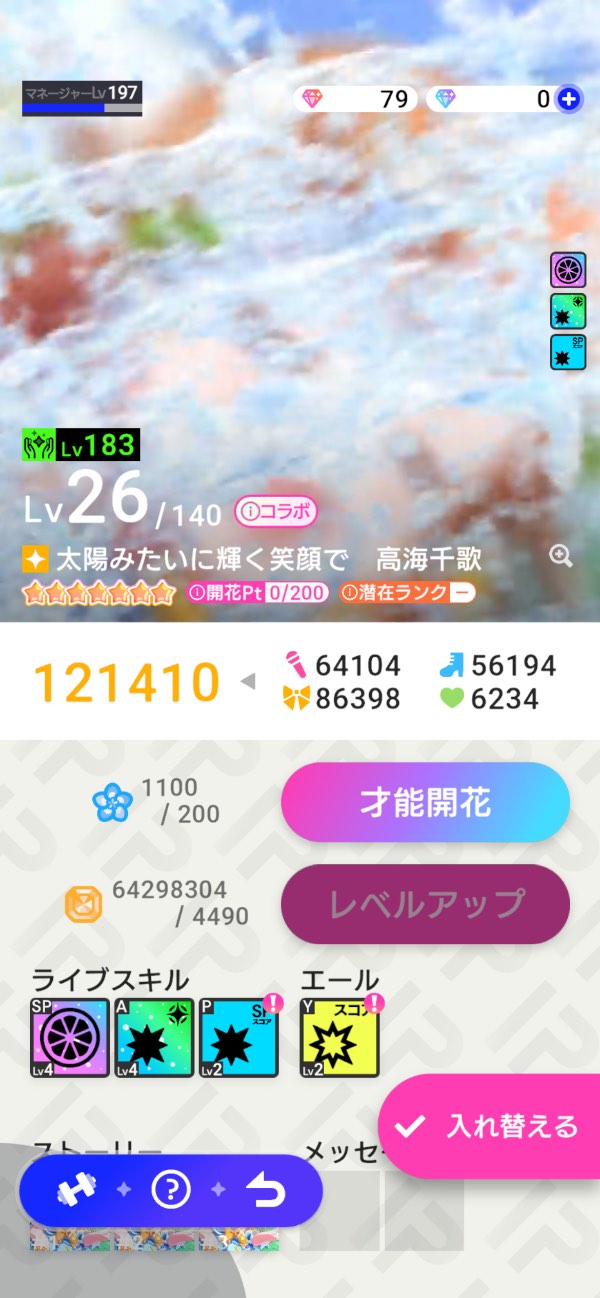The height and width of the screenshot is (1298, 600).
Task: Expand the total power stat arrow
Action: click(248, 682)
